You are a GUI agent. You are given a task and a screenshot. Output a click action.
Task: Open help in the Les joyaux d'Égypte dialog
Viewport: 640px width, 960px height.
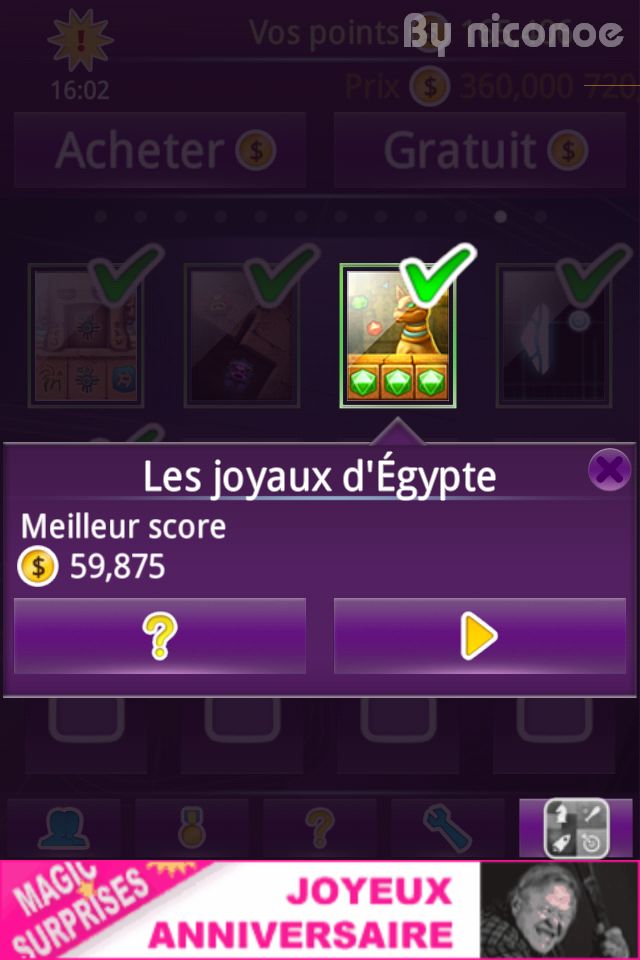(x=160, y=637)
